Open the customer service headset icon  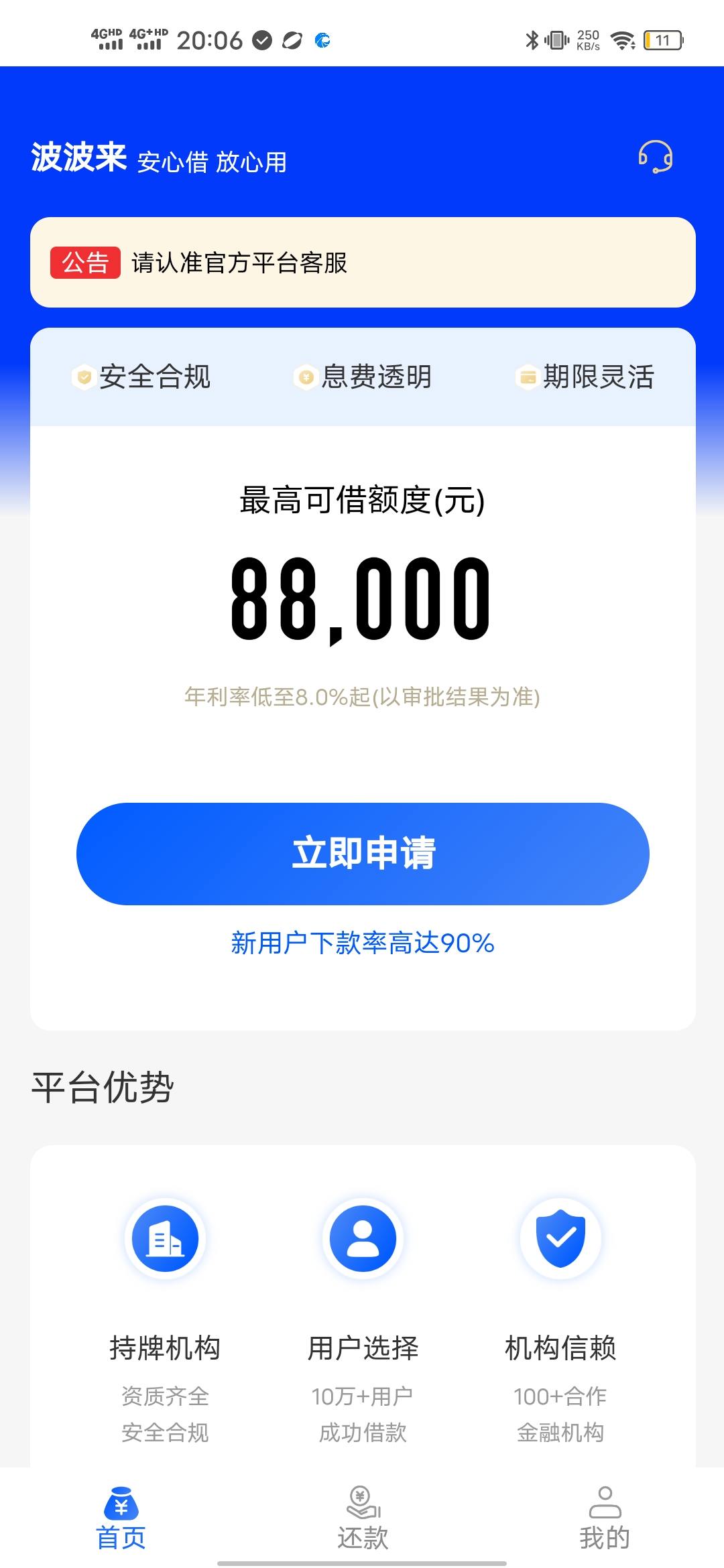655,157
